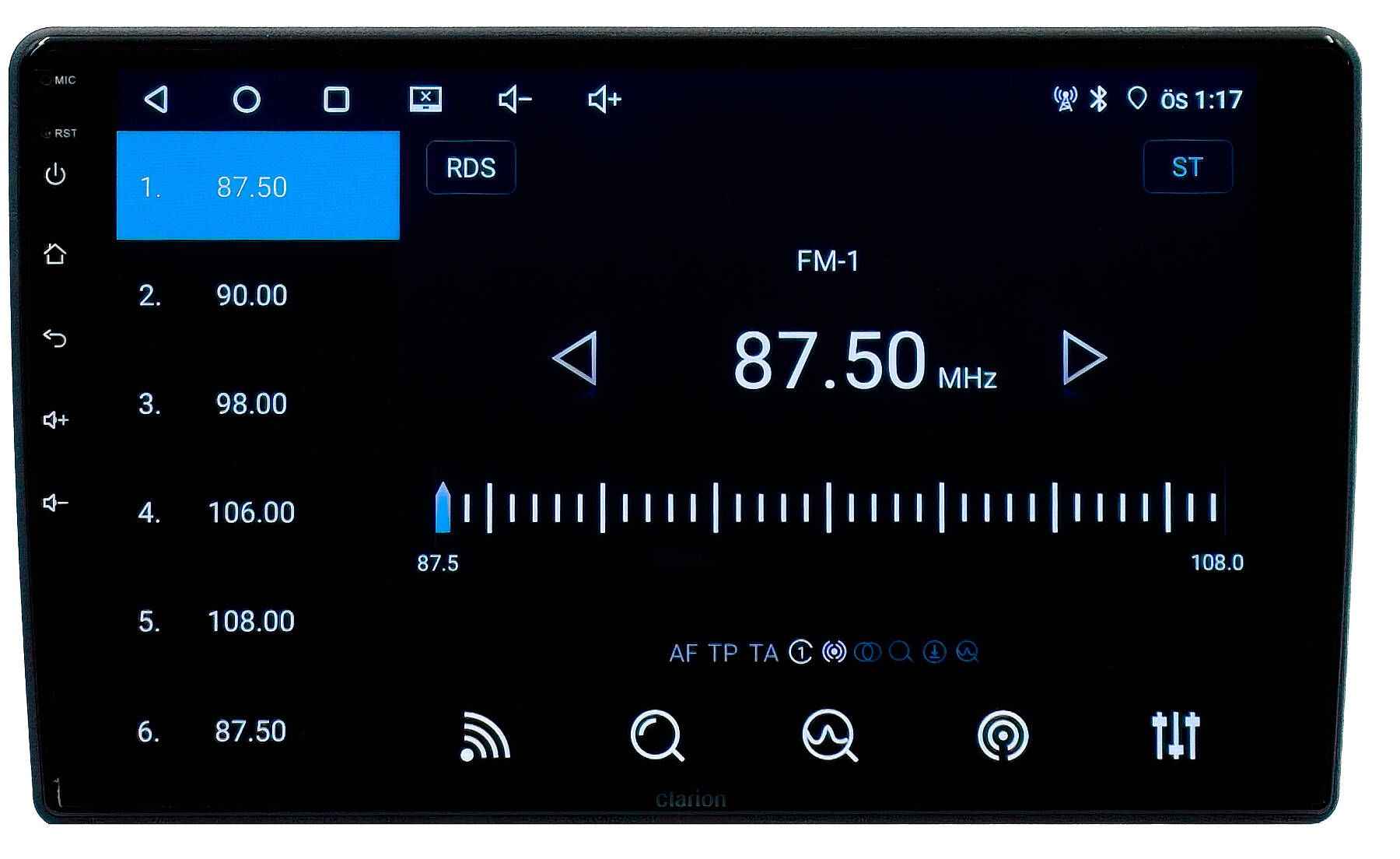Viewport: 1400px width, 859px height.
Task: Start station search with magnifier icon
Action: pos(657,735)
